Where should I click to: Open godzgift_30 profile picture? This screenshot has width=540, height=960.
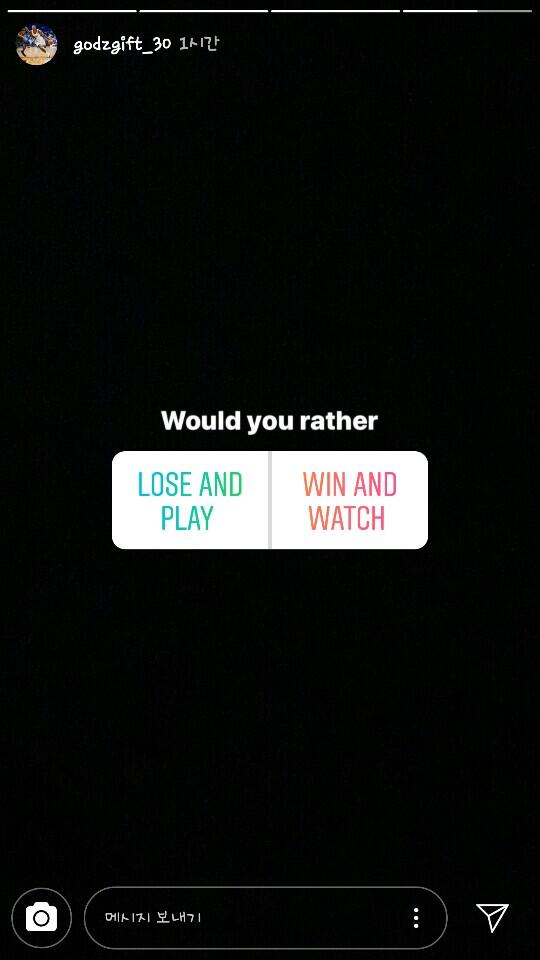click(37, 45)
